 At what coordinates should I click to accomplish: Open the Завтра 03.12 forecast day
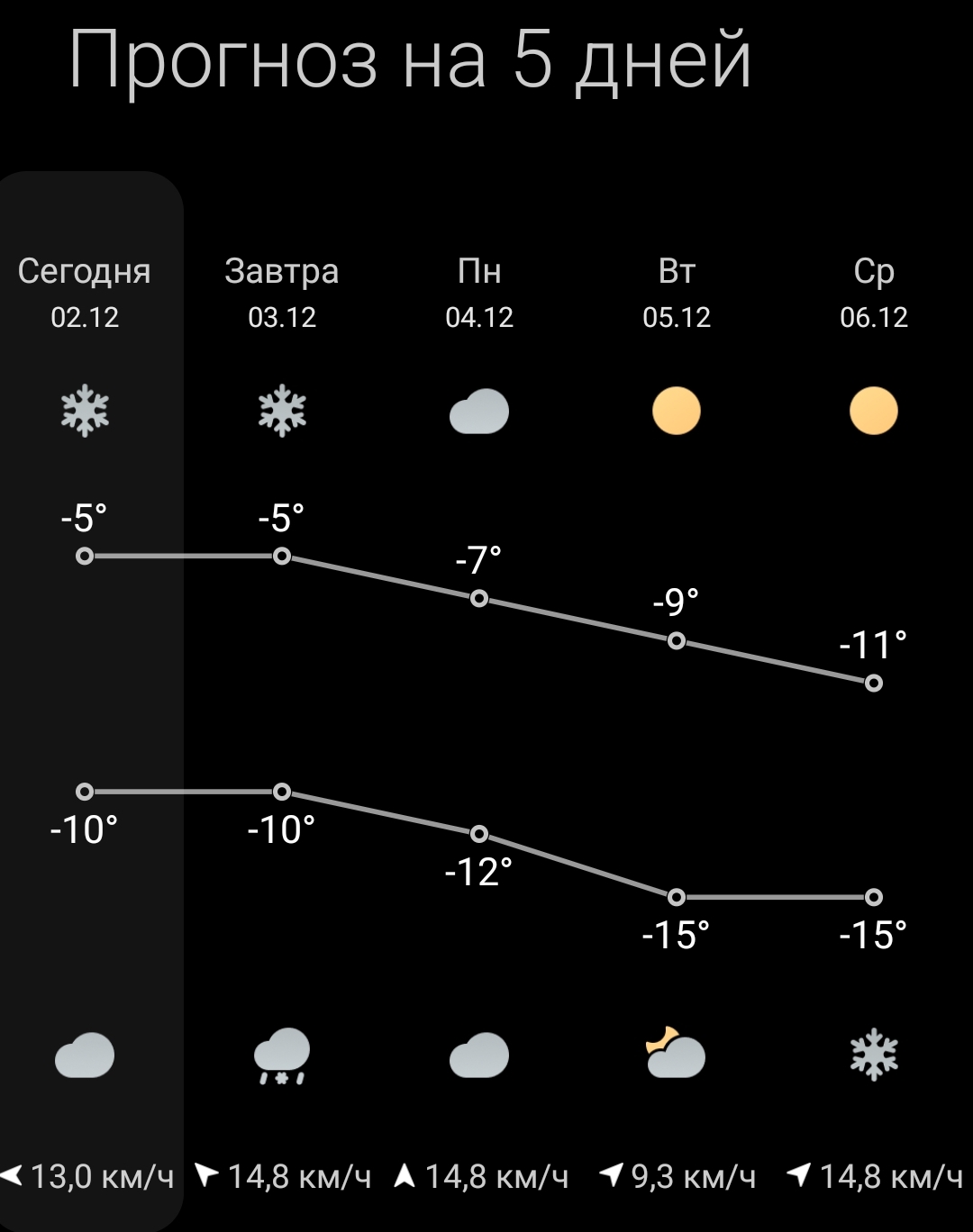click(x=282, y=292)
